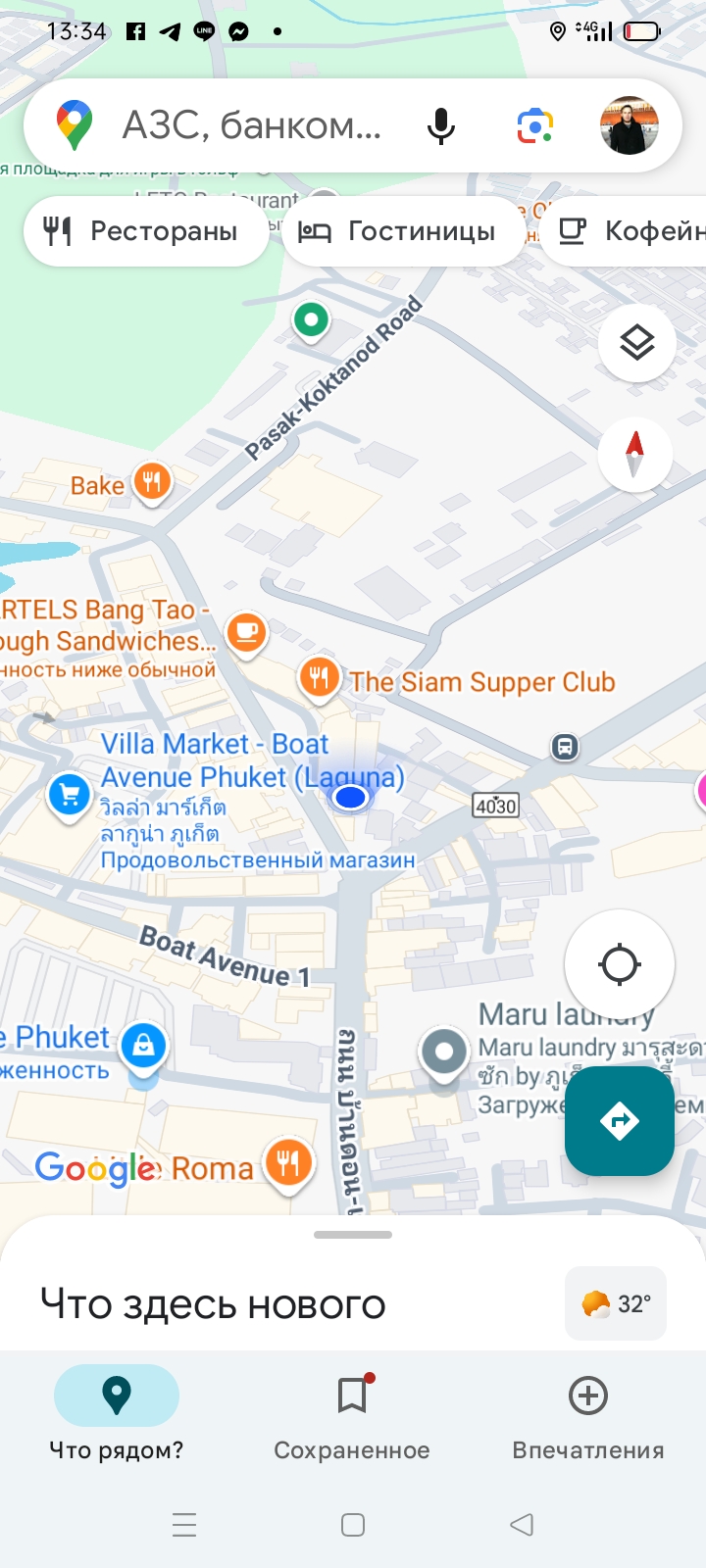
Task: Expand the Что здесь нового bottom sheet
Action: 351,1235
